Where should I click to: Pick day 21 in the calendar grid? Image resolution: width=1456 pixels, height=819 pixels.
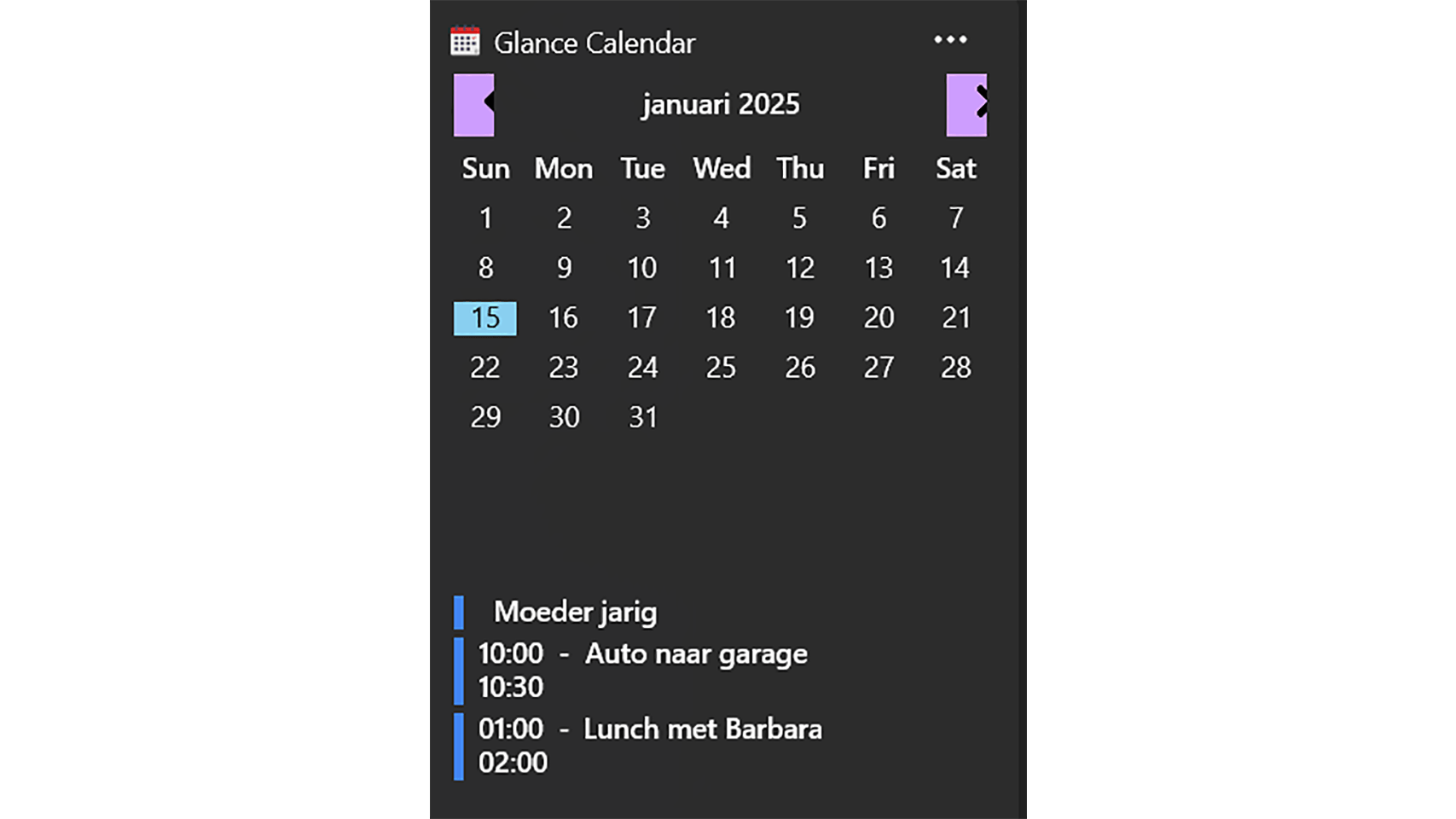[955, 318]
